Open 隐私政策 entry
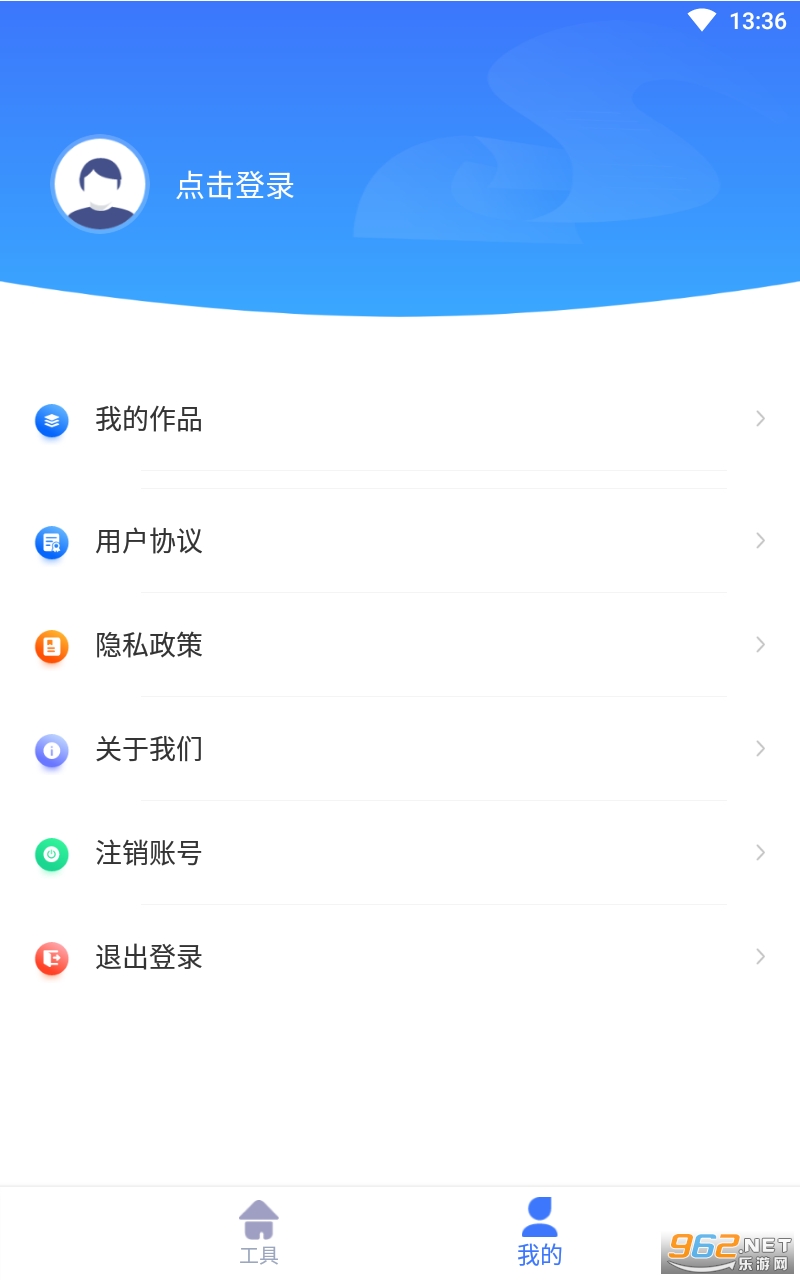This screenshot has height=1280, width=800. [400, 645]
